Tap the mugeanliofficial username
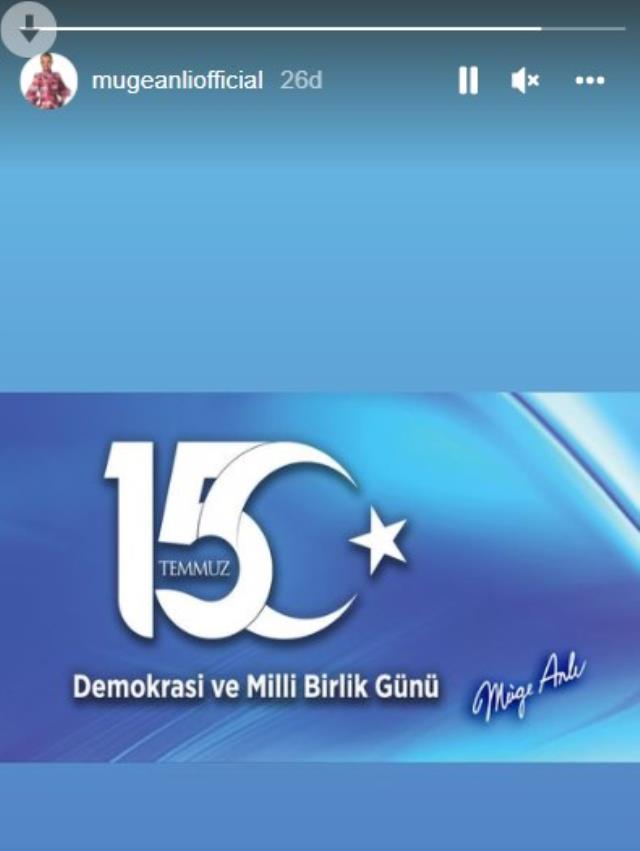 tap(177, 81)
